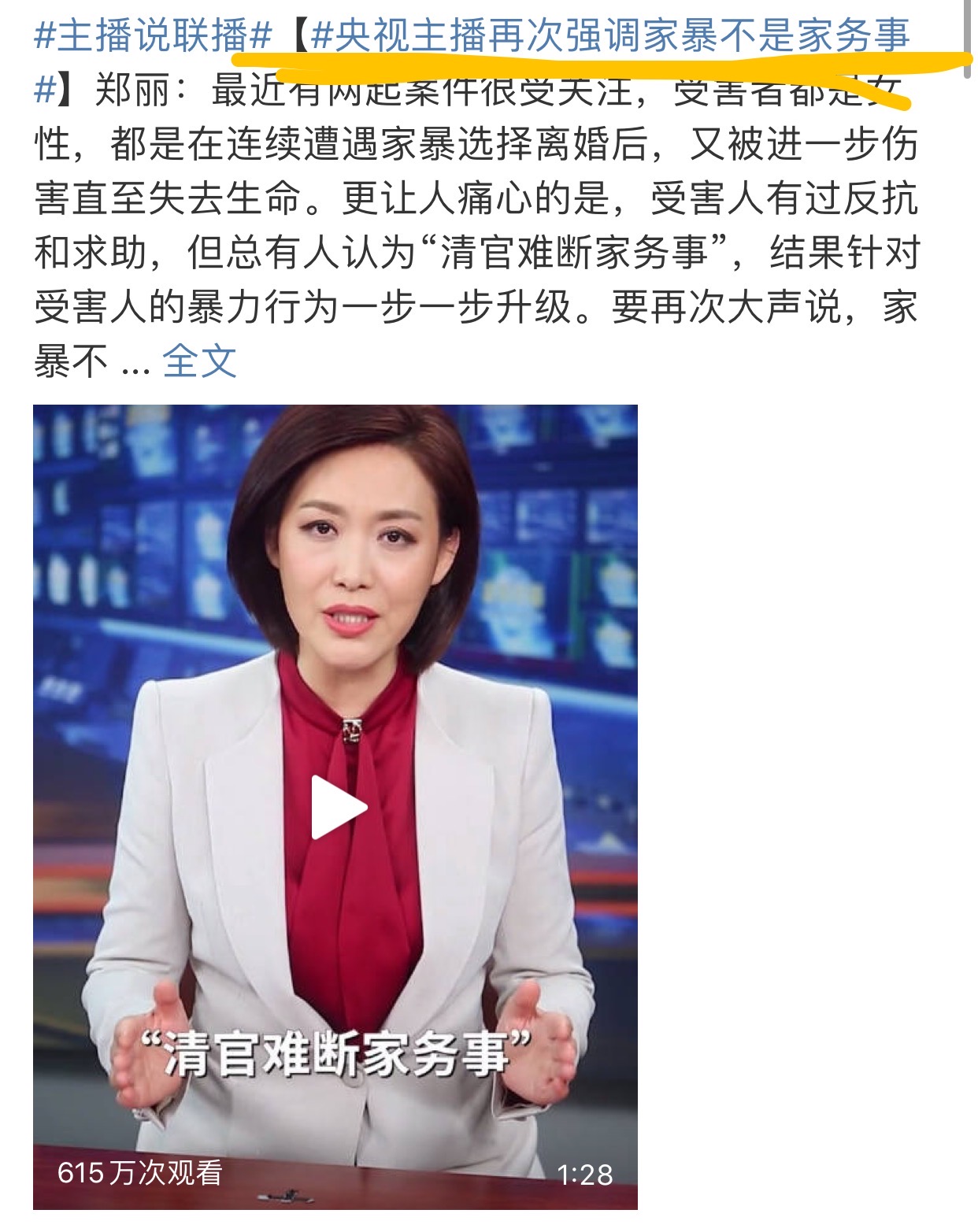The height and width of the screenshot is (1232, 978).
Task: Open hashtag 央视主播再次强调家暴不是家务事
Action: pyautogui.click(x=610, y=37)
